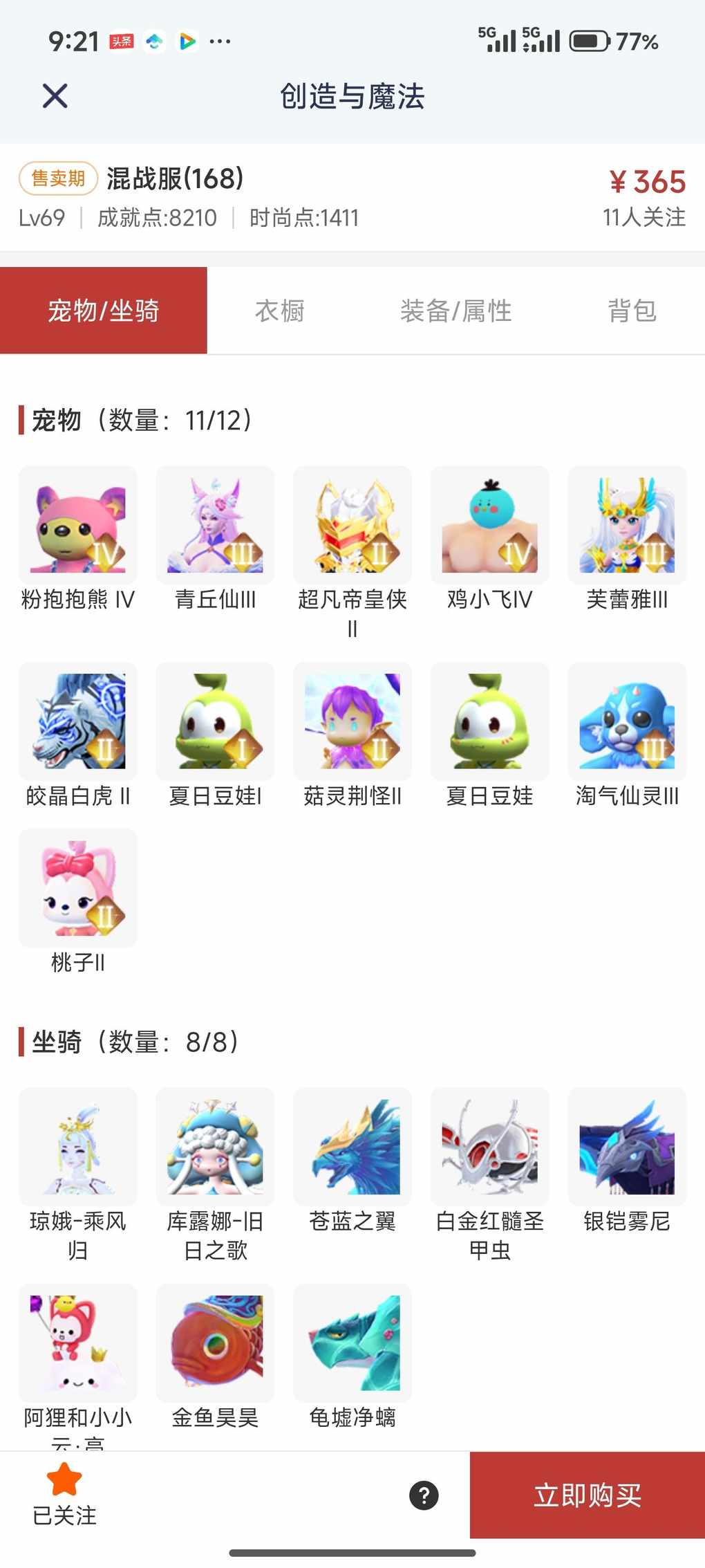Switch to the 衣橱 tab
This screenshot has width=705, height=1568.
click(279, 311)
